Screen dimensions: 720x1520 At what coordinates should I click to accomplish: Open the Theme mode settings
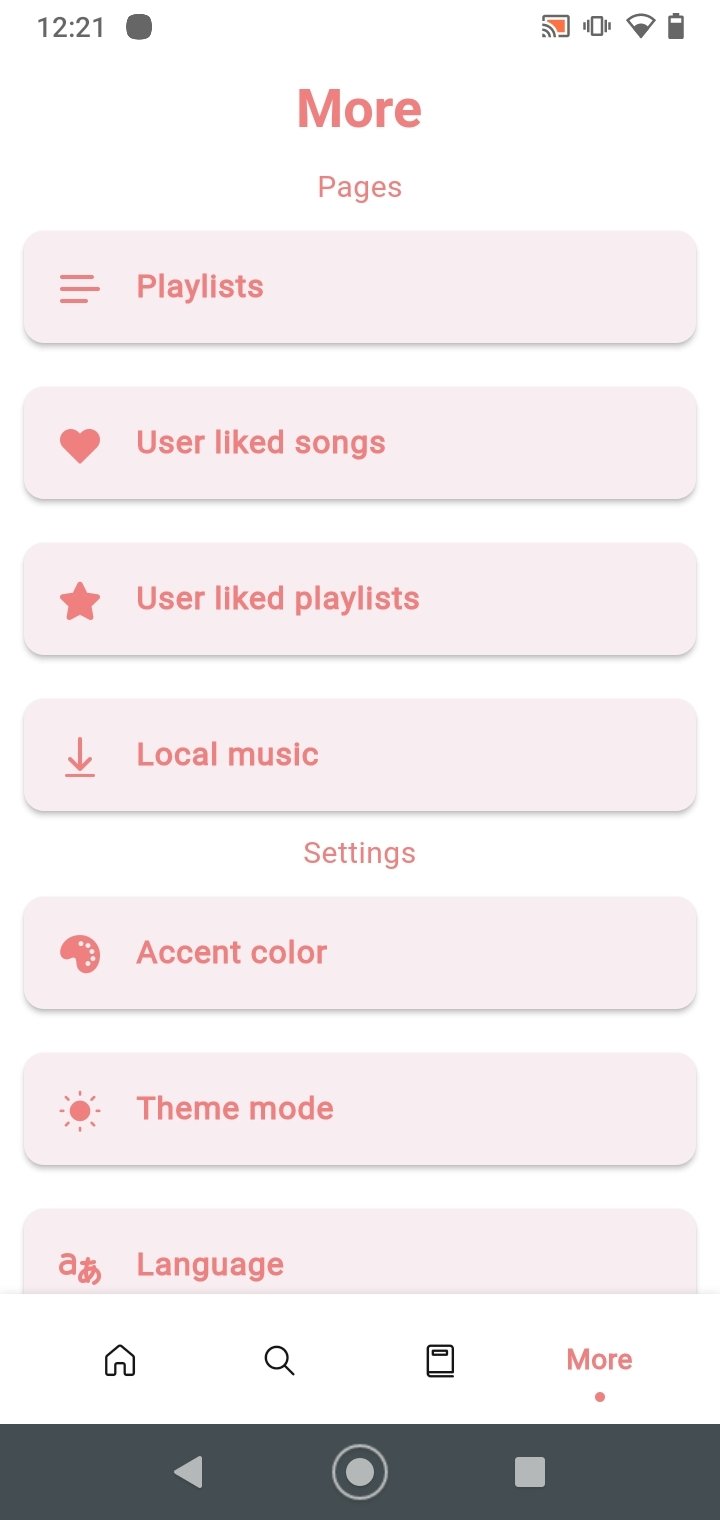(360, 1109)
